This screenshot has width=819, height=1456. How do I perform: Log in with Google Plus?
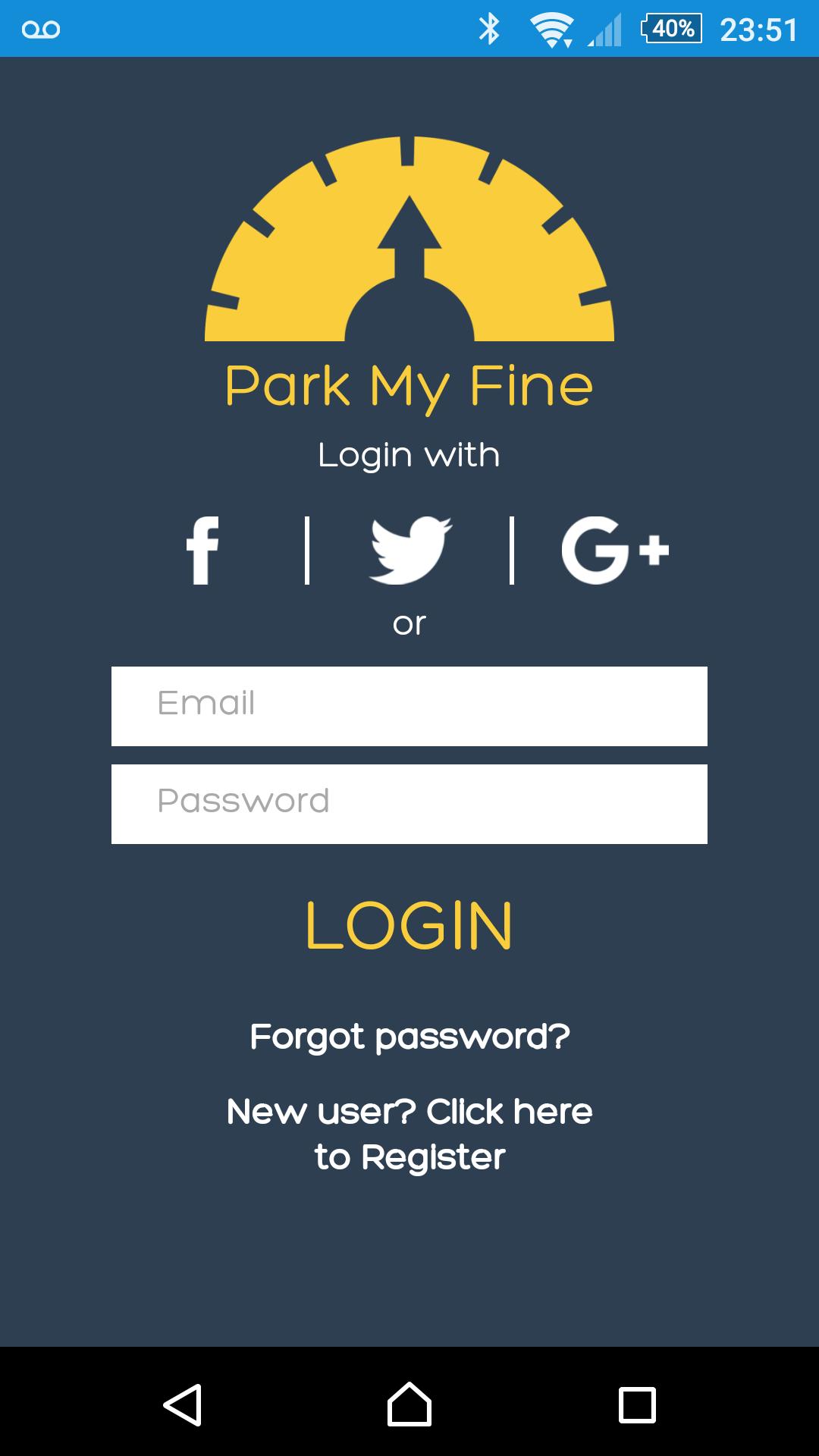coord(614,551)
